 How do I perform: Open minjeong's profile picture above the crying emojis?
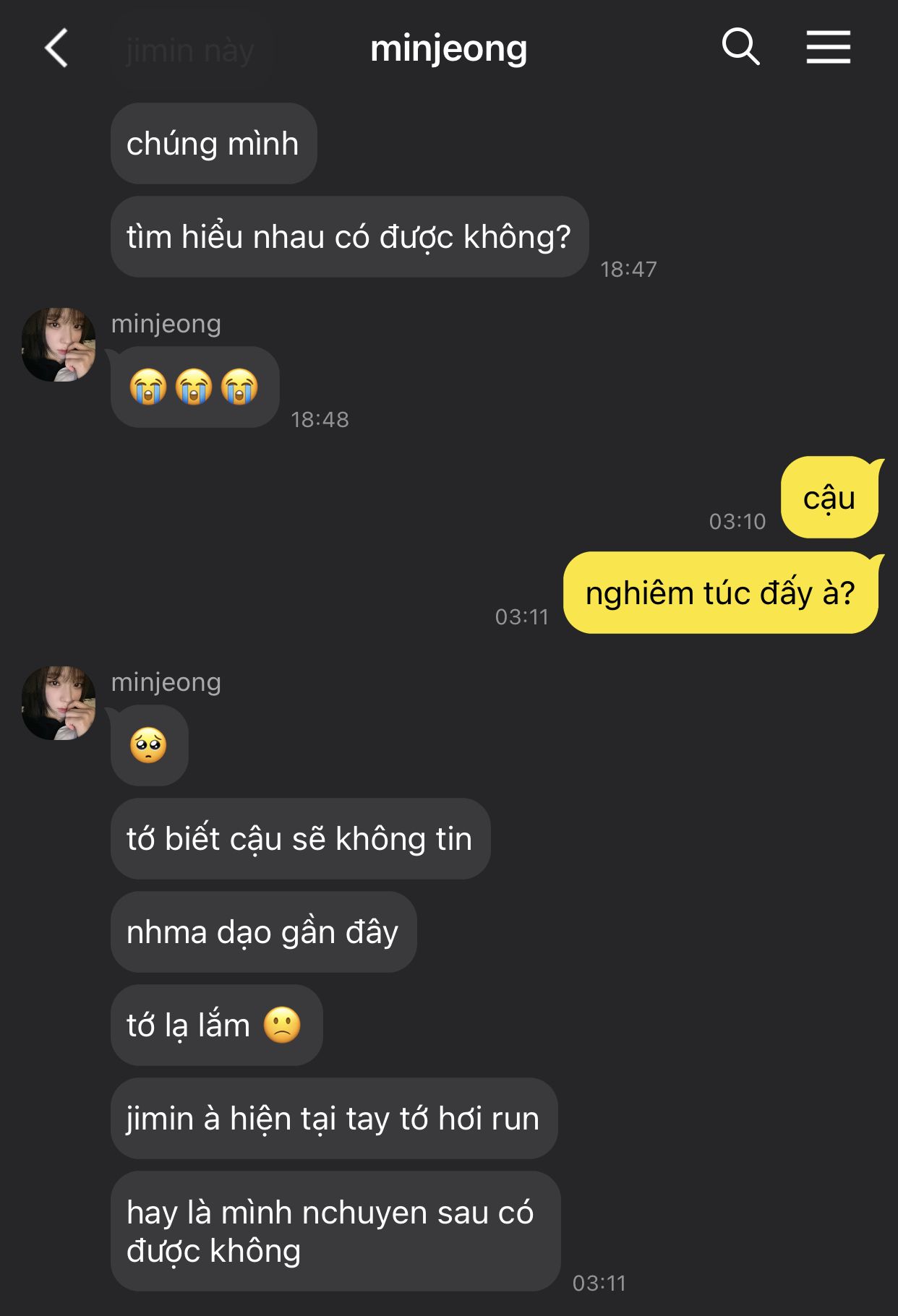click(x=59, y=345)
